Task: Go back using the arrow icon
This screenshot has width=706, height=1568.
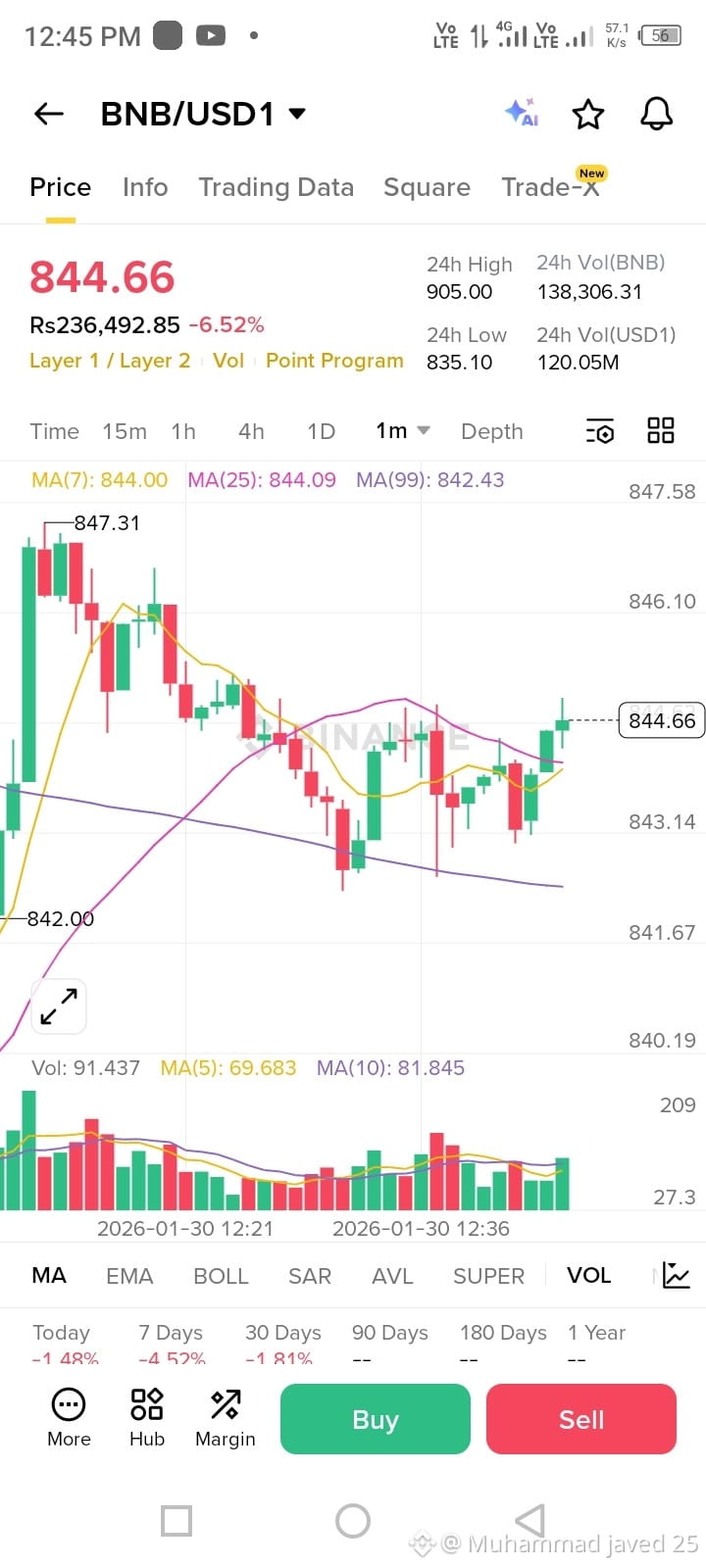Action: coord(48,115)
